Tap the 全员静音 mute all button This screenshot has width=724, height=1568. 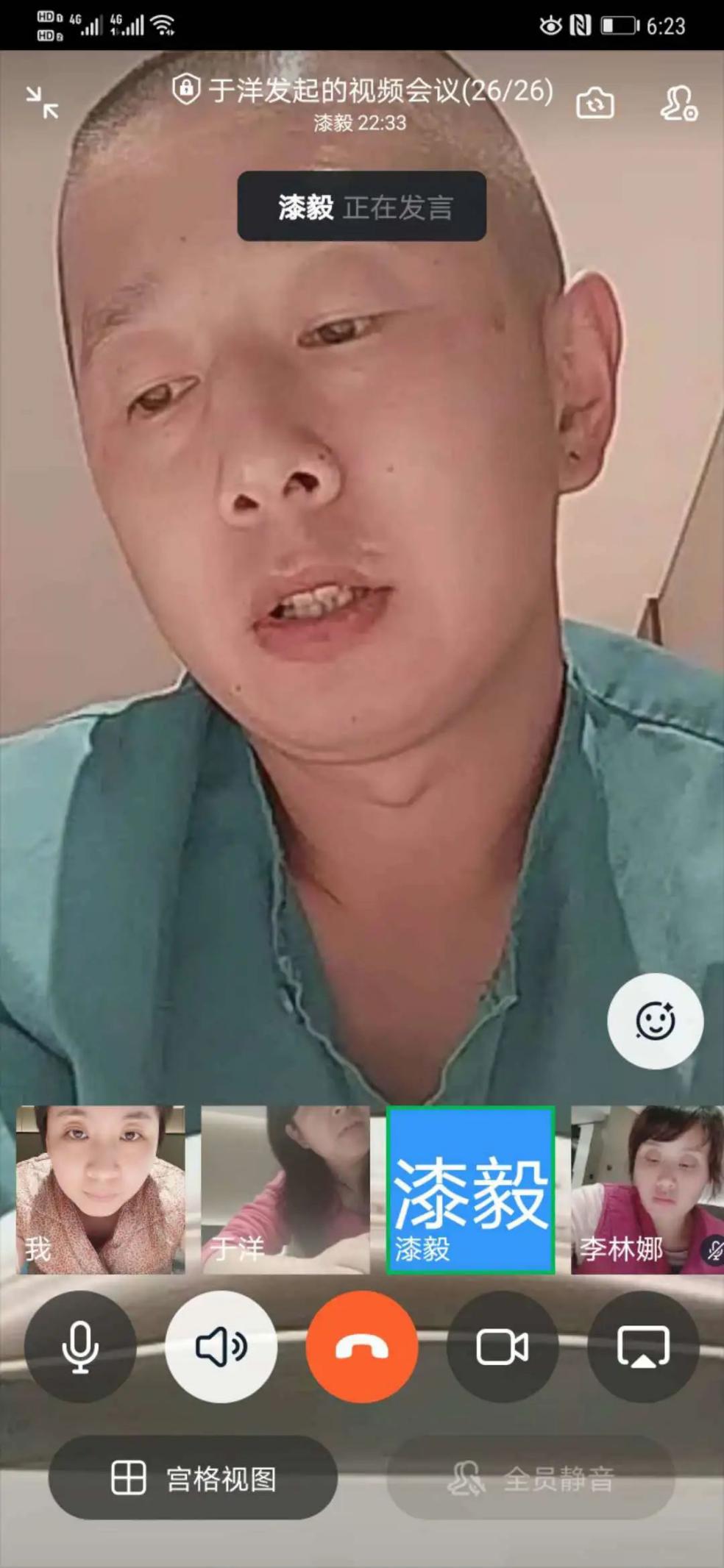point(530,1478)
